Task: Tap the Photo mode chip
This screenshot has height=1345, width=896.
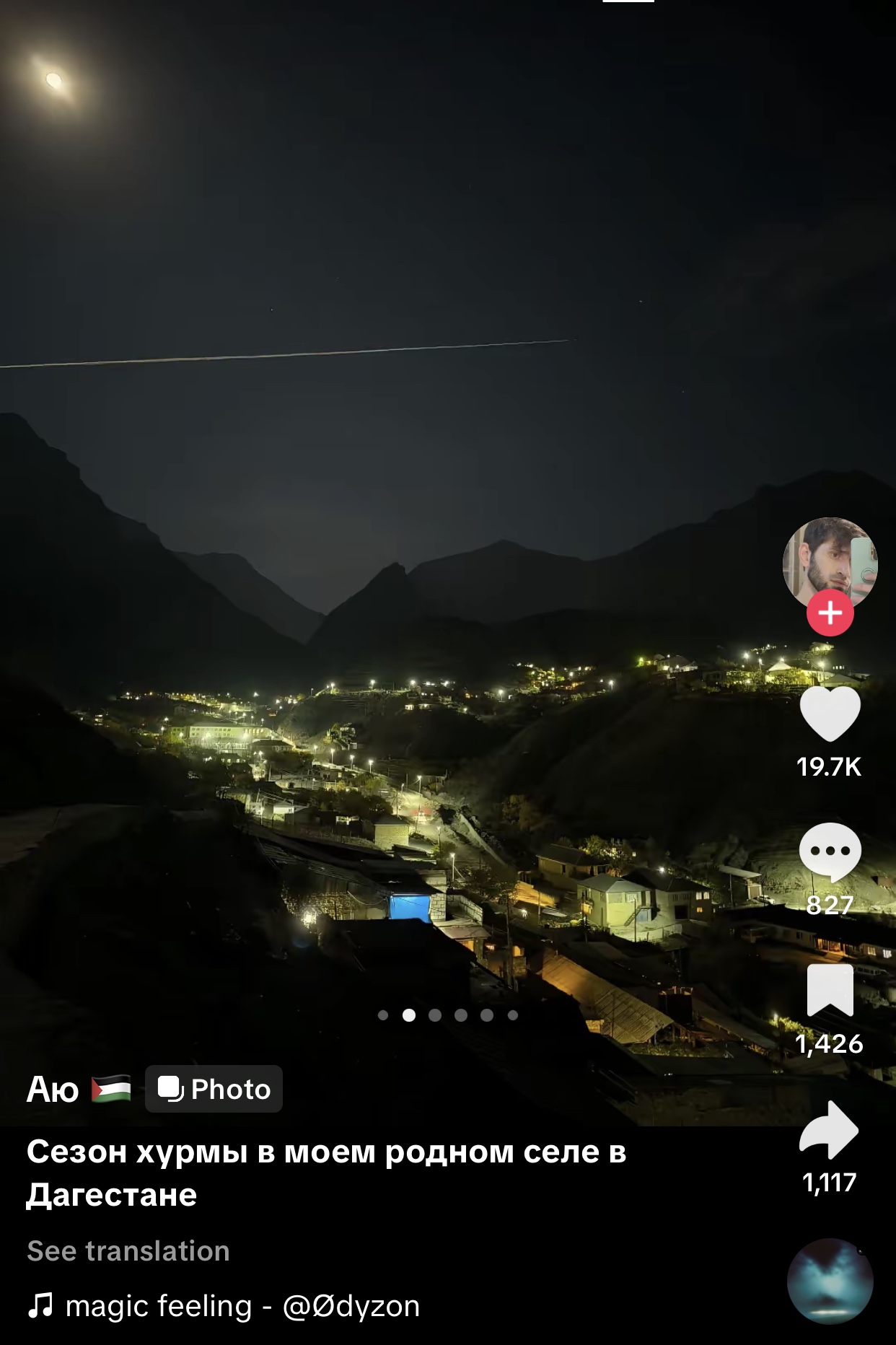Action: [214, 1089]
